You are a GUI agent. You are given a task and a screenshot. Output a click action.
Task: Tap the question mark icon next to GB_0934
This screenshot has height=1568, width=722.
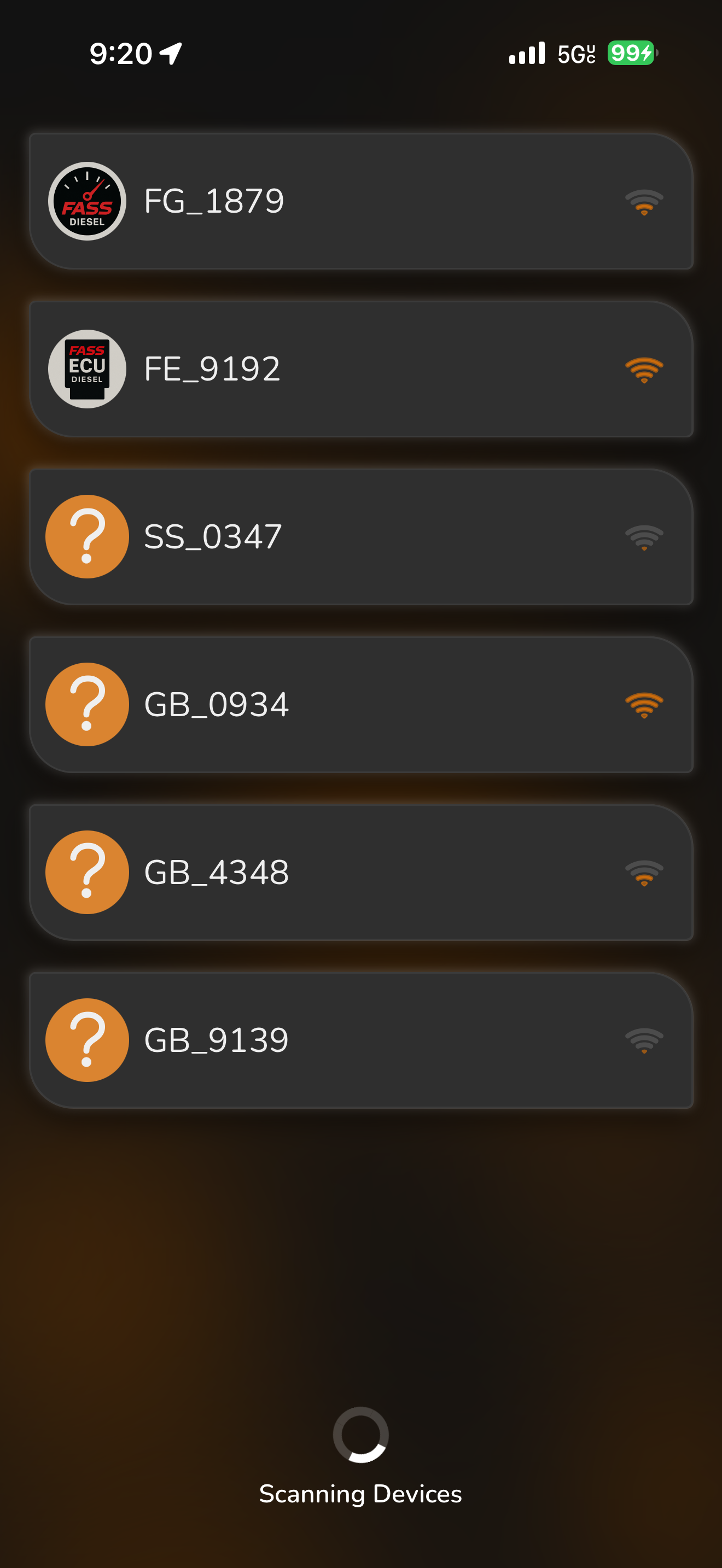click(87, 704)
